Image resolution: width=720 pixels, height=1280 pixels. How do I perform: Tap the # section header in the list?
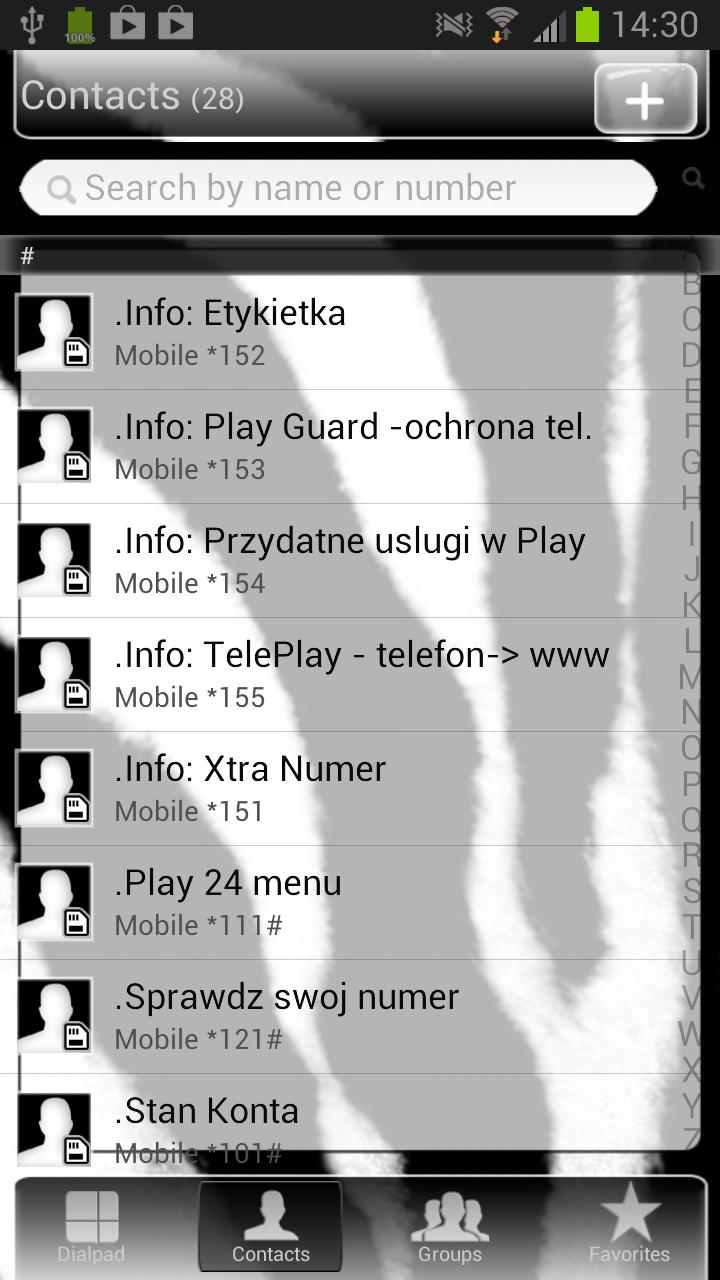click(x=26, y=255)
